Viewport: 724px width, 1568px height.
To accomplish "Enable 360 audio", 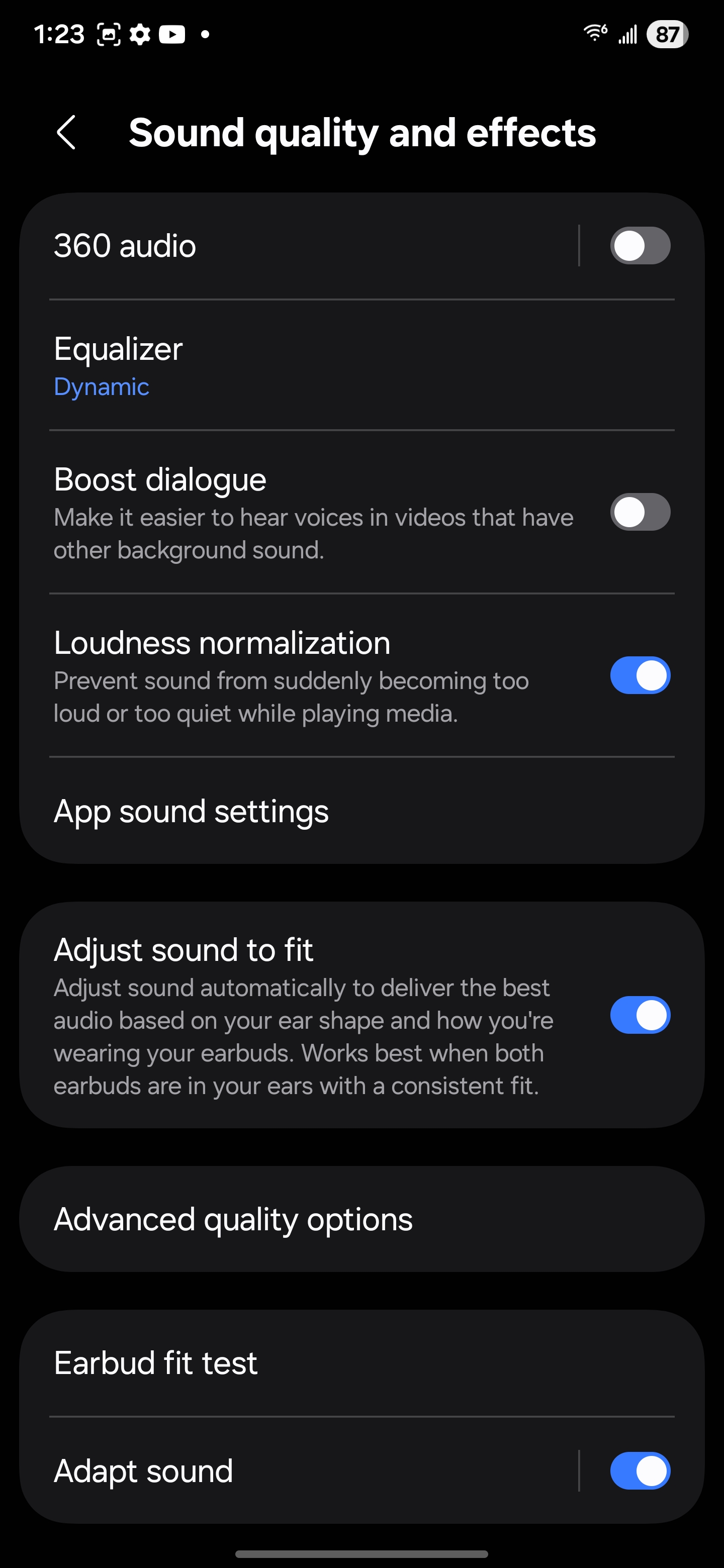I will pyautogui.click(x=640, y=245).
